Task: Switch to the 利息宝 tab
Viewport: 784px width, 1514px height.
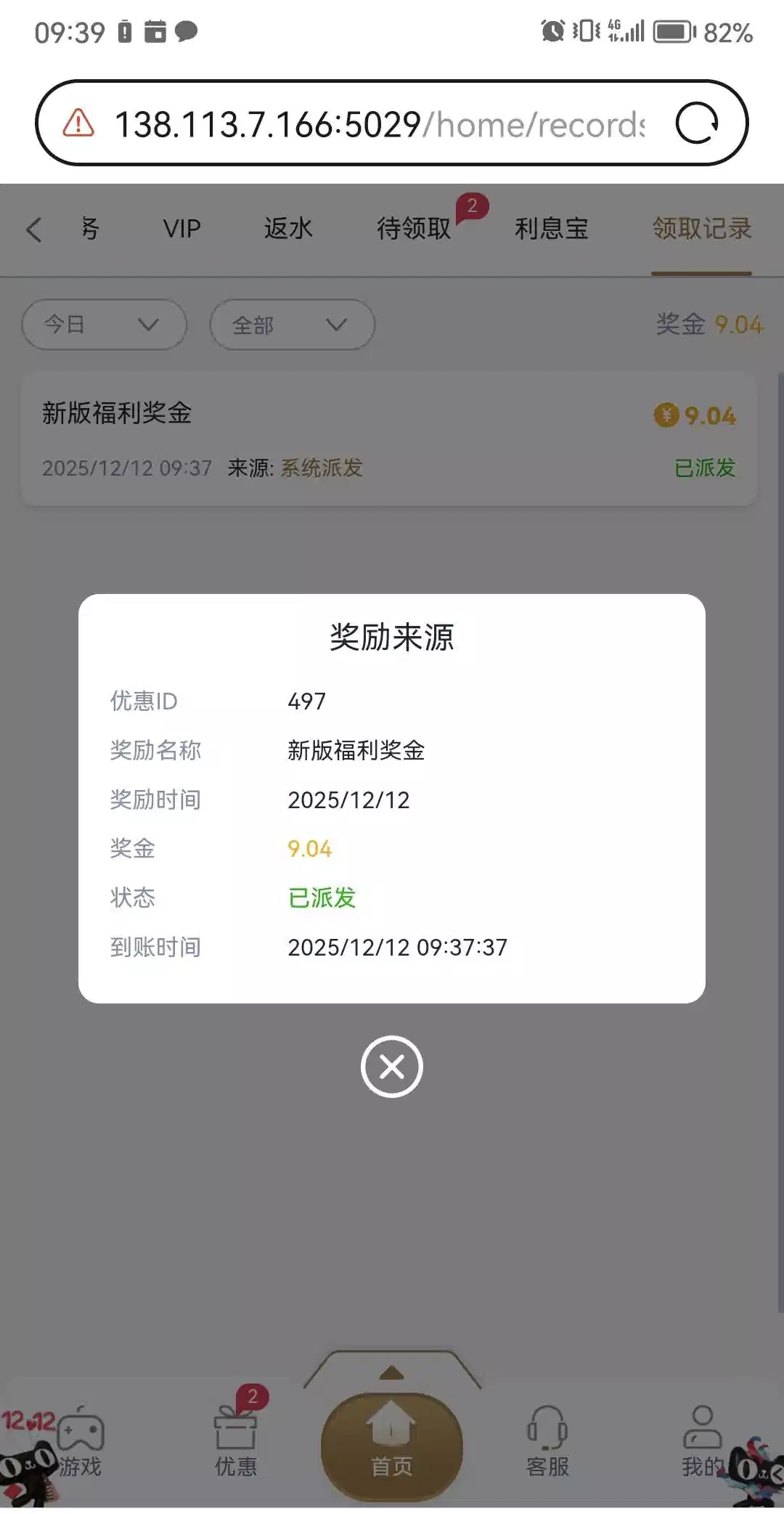Action: click(x=551, y=229)
